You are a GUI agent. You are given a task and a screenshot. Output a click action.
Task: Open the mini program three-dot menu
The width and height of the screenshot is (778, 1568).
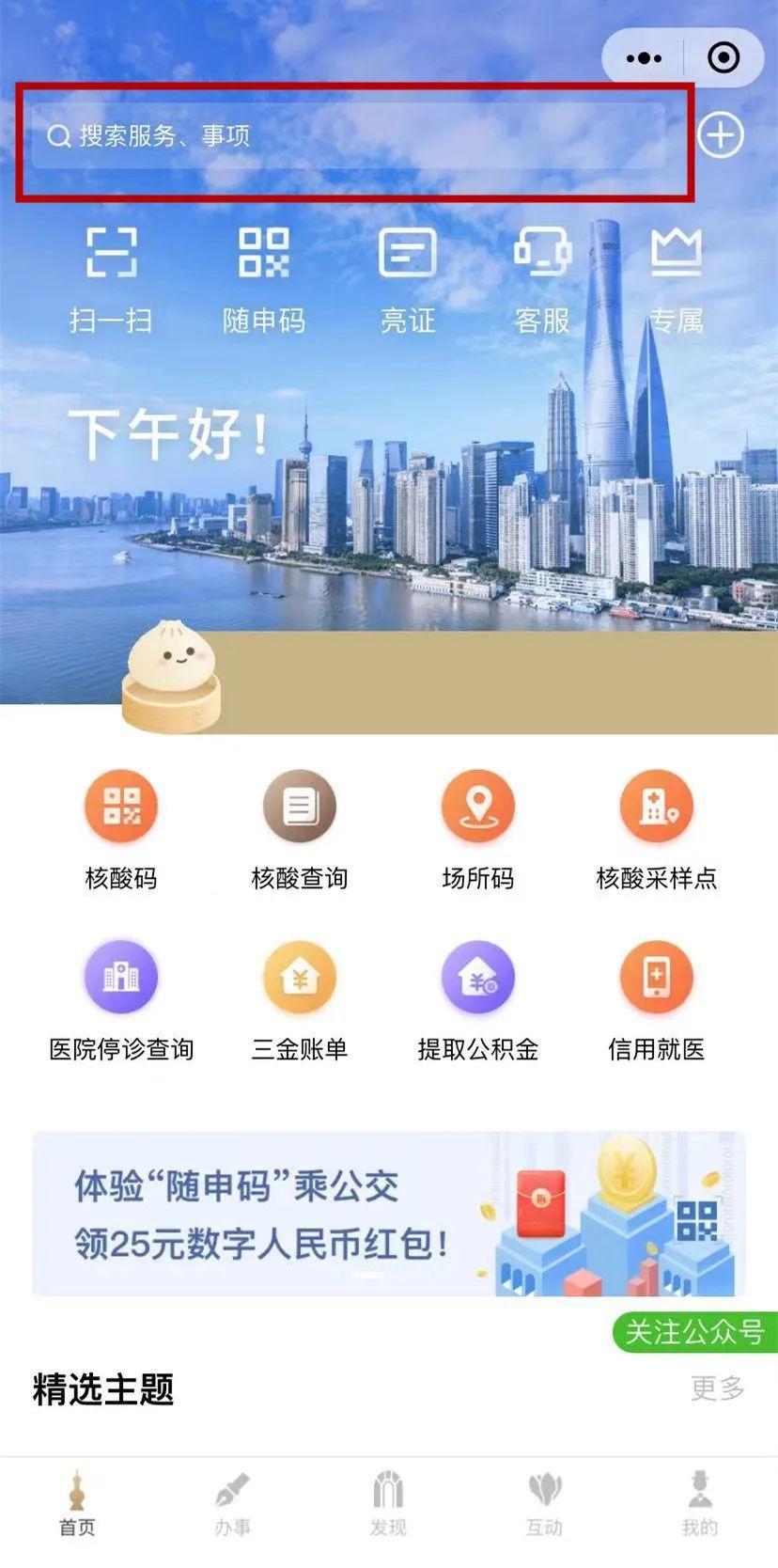[644, 58]
